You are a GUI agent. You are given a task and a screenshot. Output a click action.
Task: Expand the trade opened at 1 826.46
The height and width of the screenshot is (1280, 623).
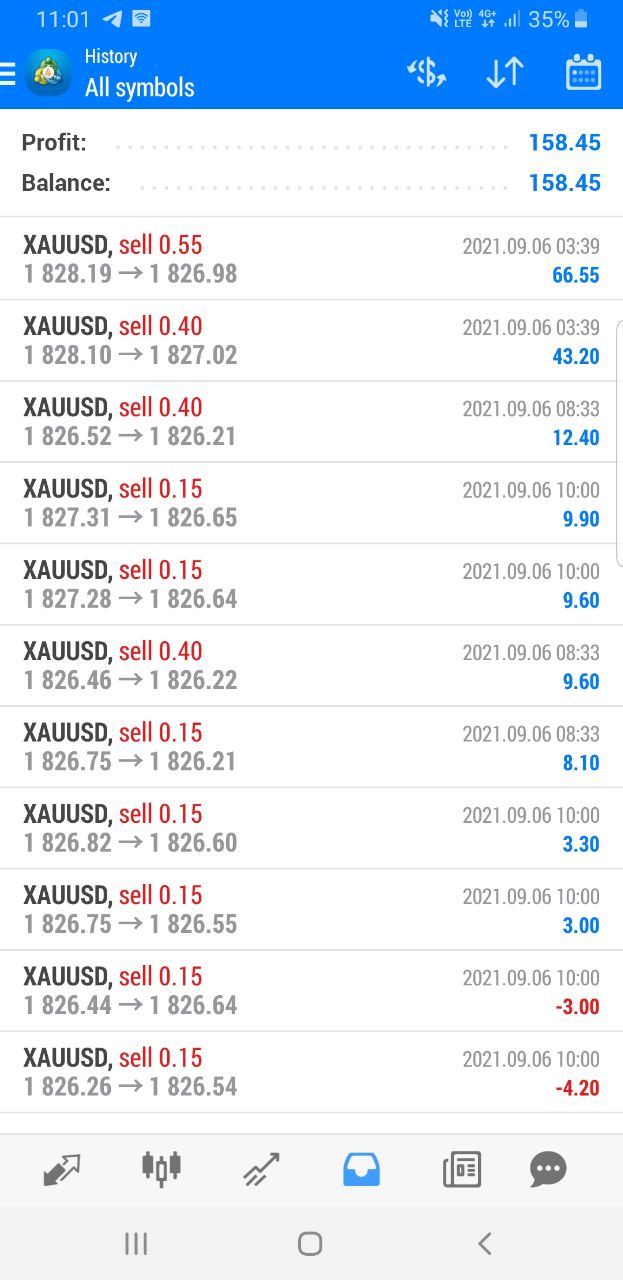pos(311,665)
